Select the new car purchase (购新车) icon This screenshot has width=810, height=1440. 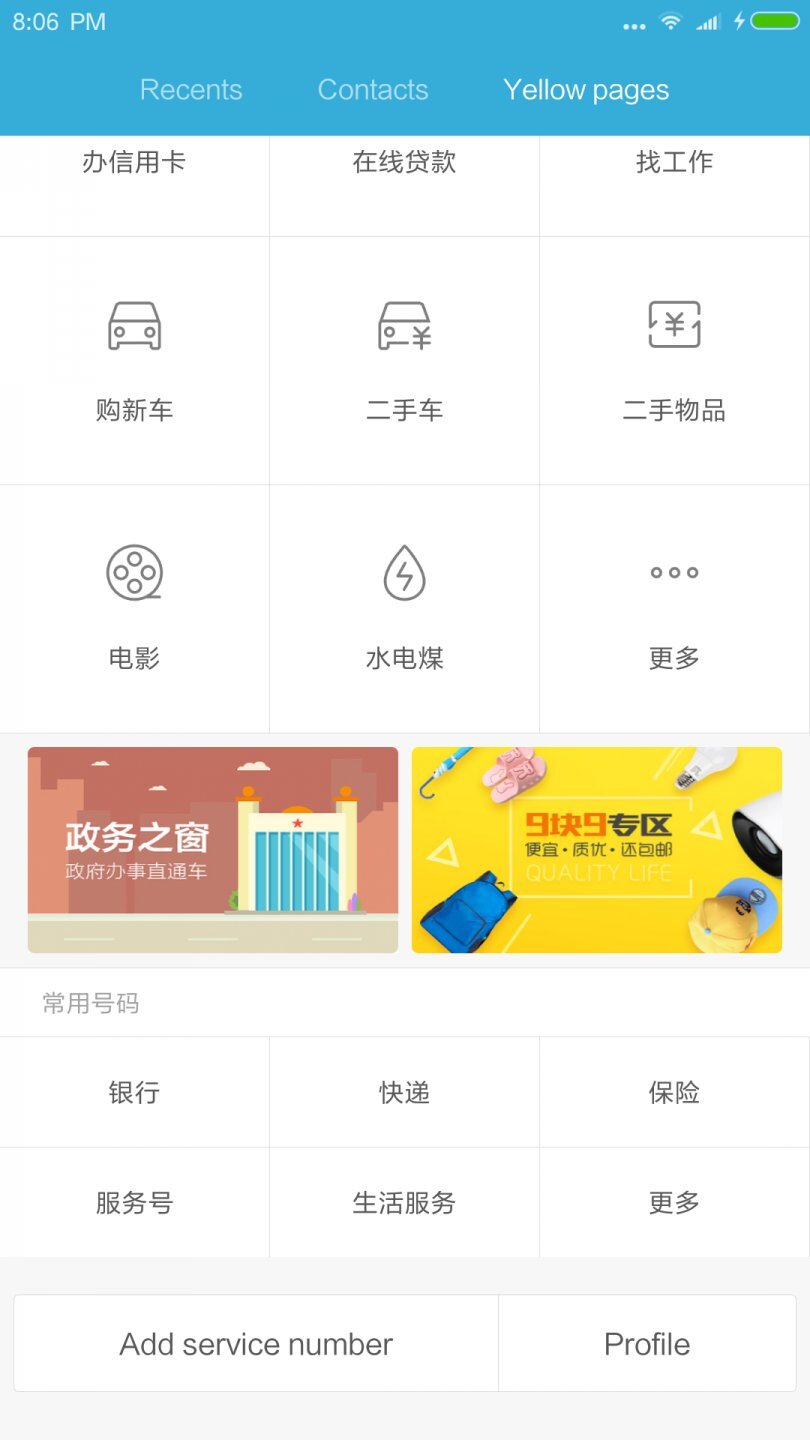tap(134, 360)
